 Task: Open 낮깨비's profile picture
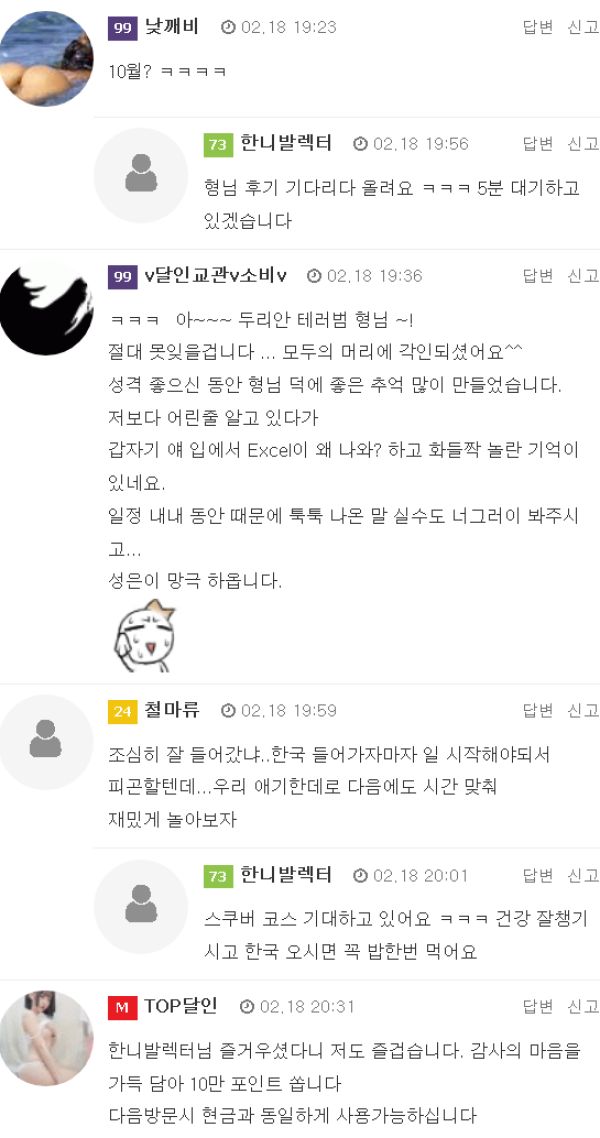47,58
